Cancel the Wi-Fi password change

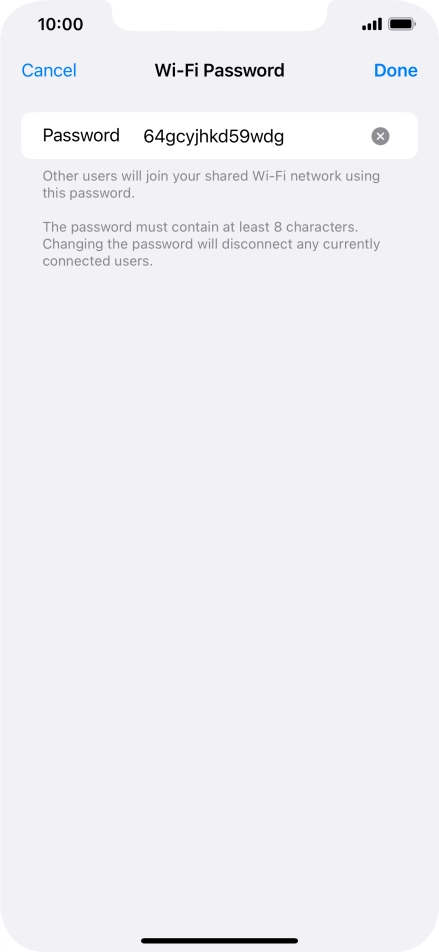49,70
